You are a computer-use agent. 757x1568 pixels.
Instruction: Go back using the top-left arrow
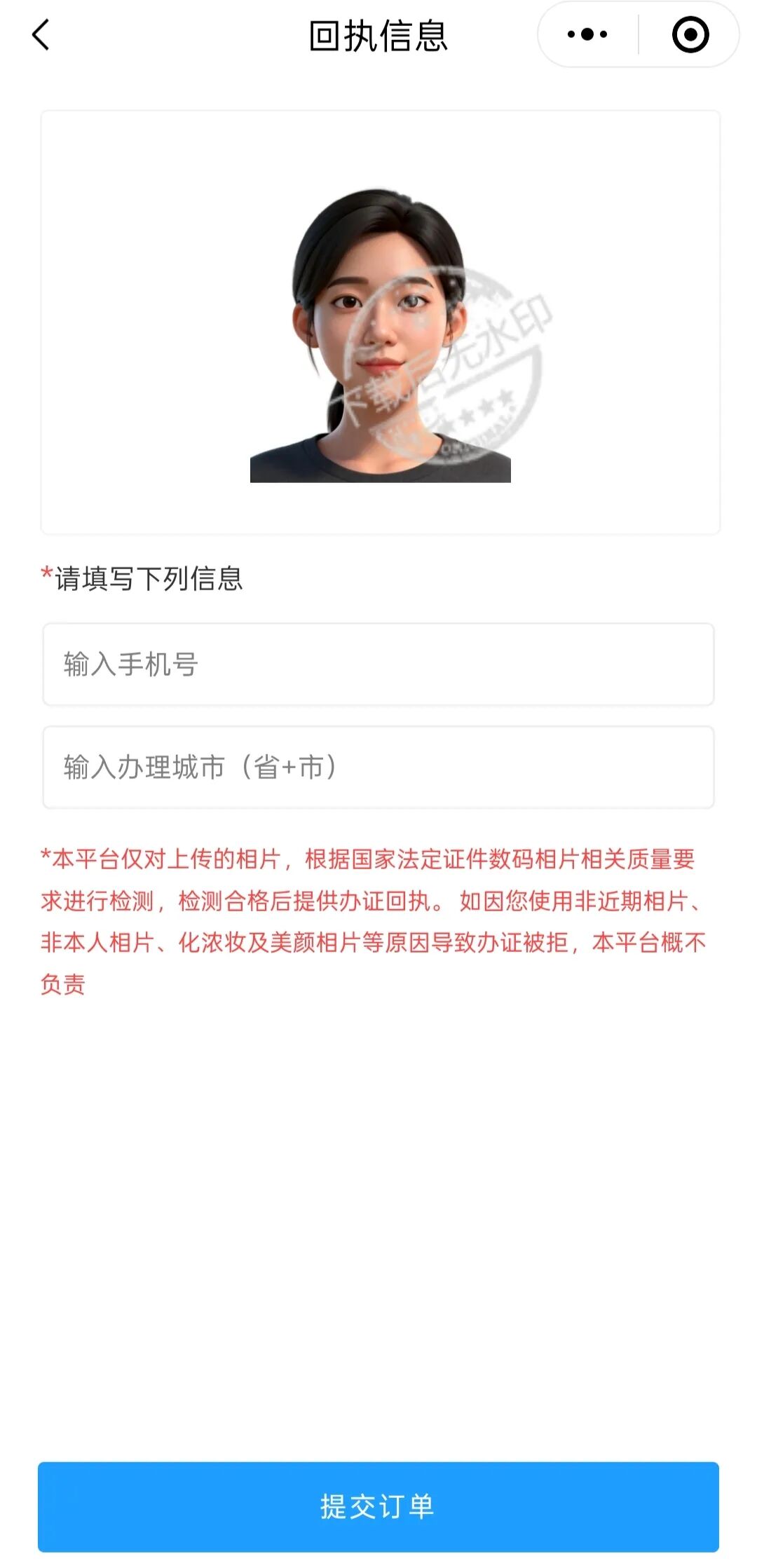click(41, 34)
